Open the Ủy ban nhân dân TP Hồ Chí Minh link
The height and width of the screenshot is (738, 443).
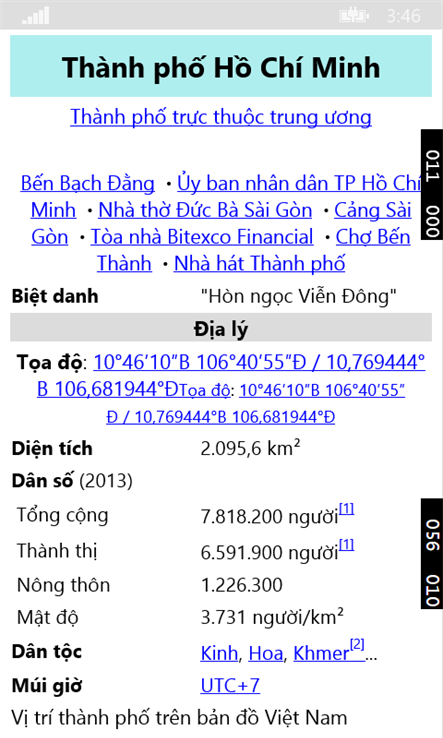[x=298, y=184]
